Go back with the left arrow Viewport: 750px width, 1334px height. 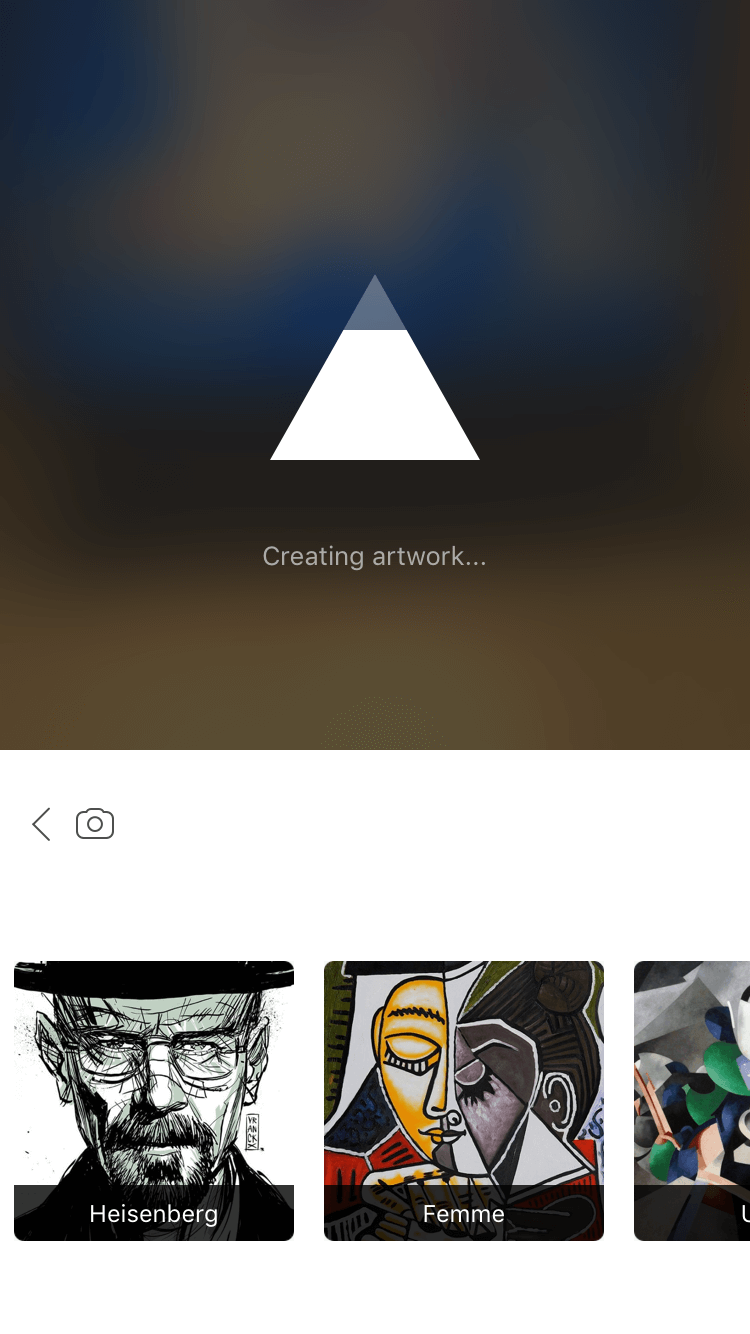pyautogui.click(x=41, y=825)
